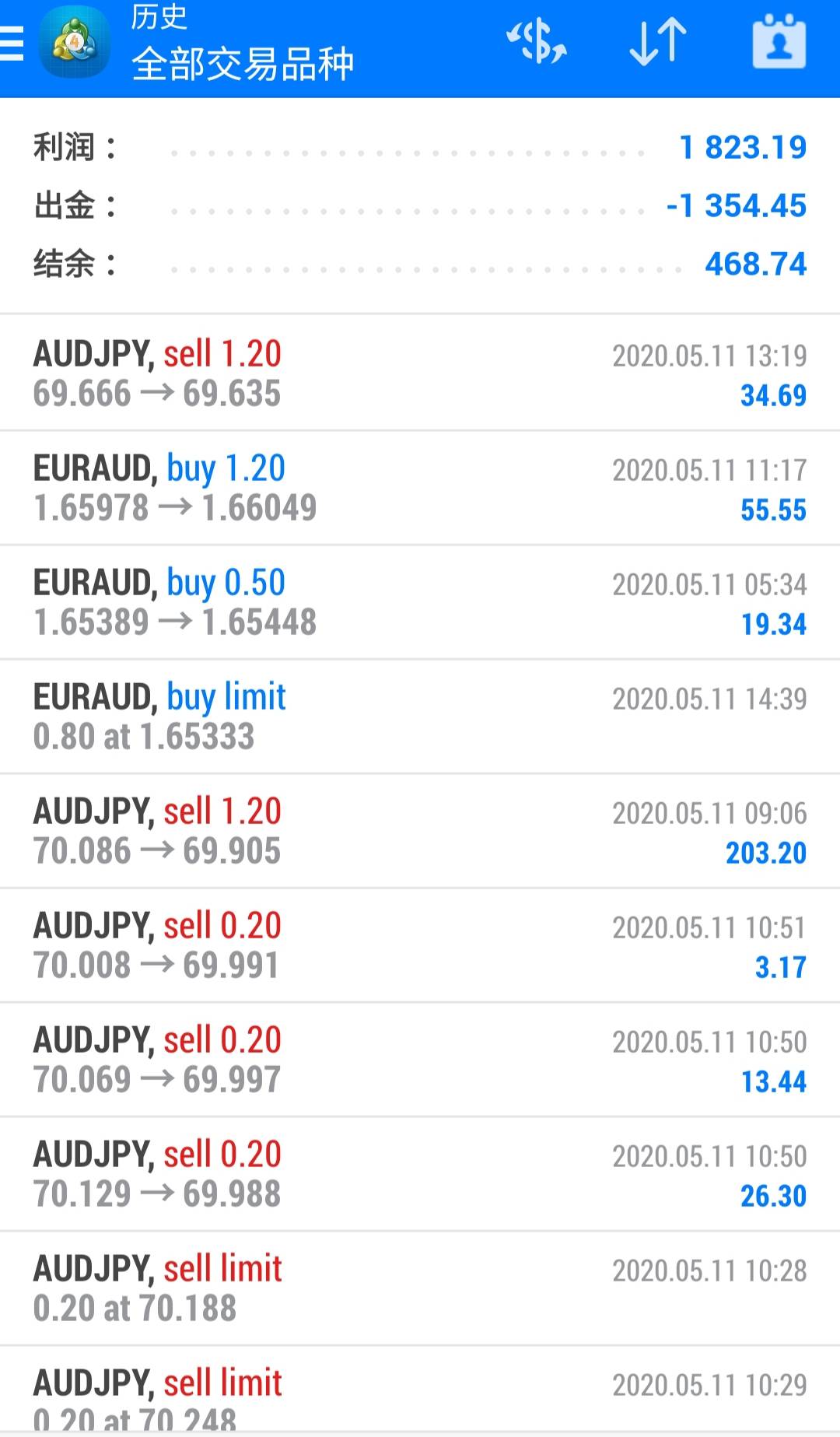Expand EURAUD buy 0.50 trade with profit 19.34
This screenshot has height=1437, width=840.
[x=420, y=602]
